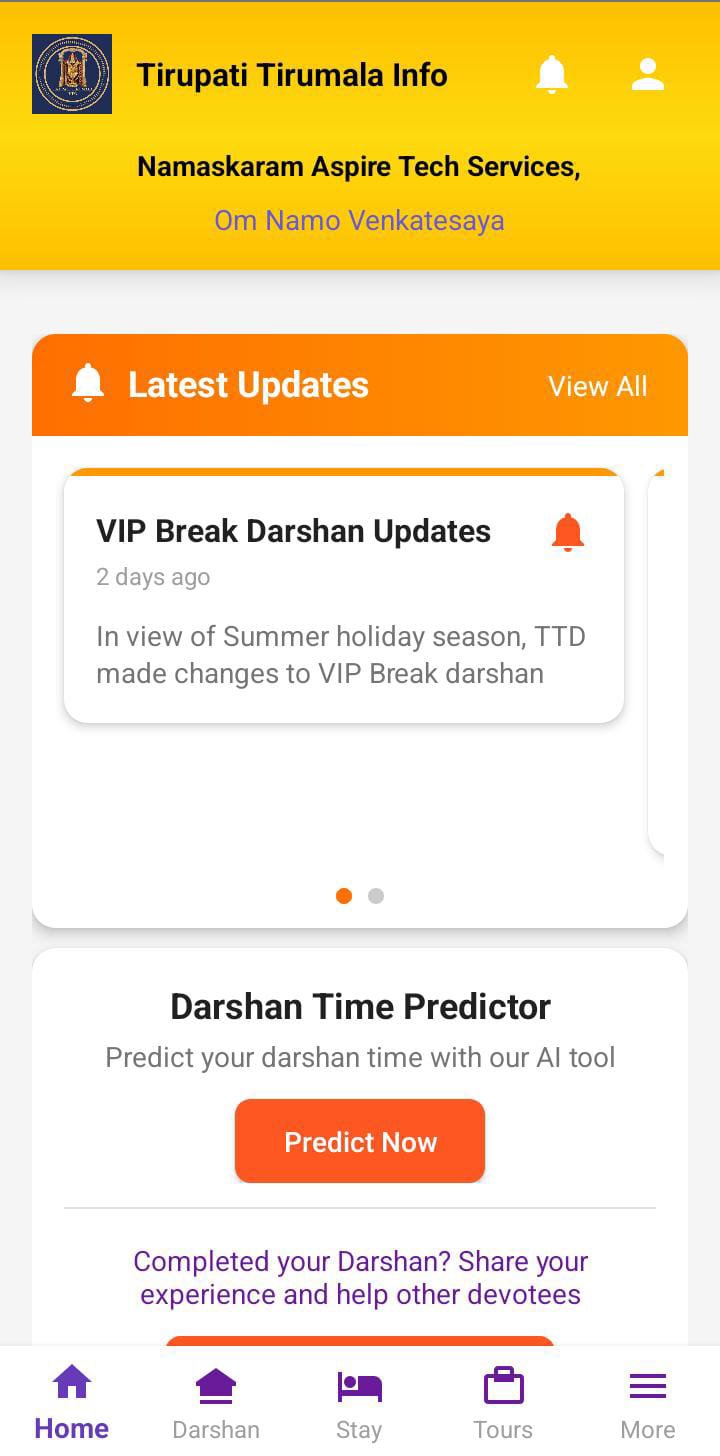This screenshot has width=720, height=1456.
Task: Switch to the Darshan tab
Action: coord(216,1403)
